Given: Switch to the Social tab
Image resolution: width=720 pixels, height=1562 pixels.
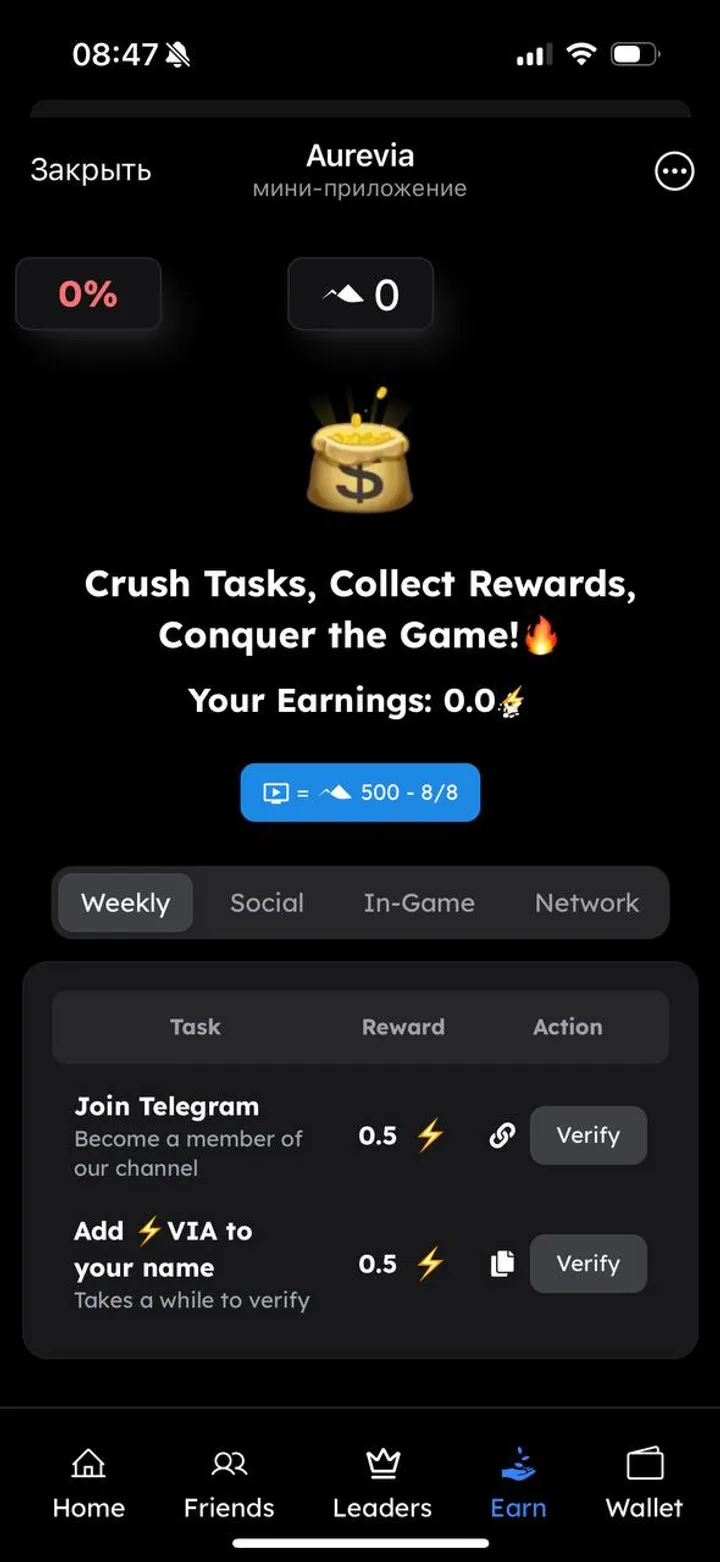Looking at the screenshot, I should 266,902.
